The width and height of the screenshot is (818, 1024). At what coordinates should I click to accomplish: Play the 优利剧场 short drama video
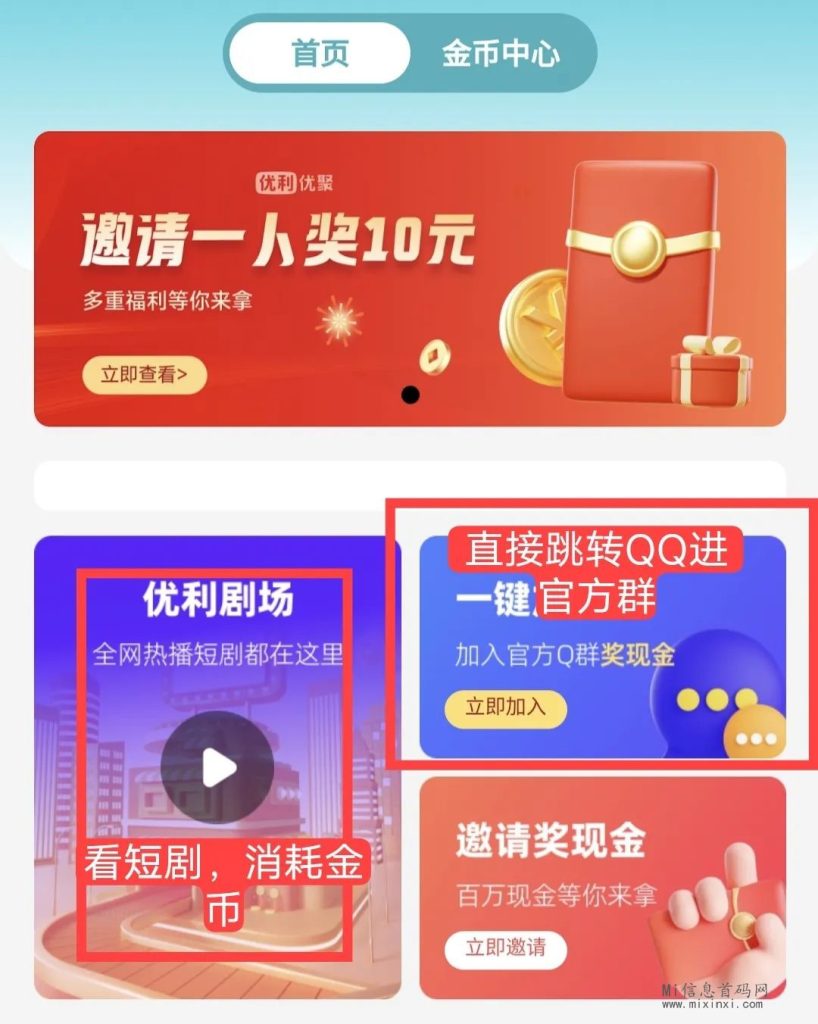[217, 767]
